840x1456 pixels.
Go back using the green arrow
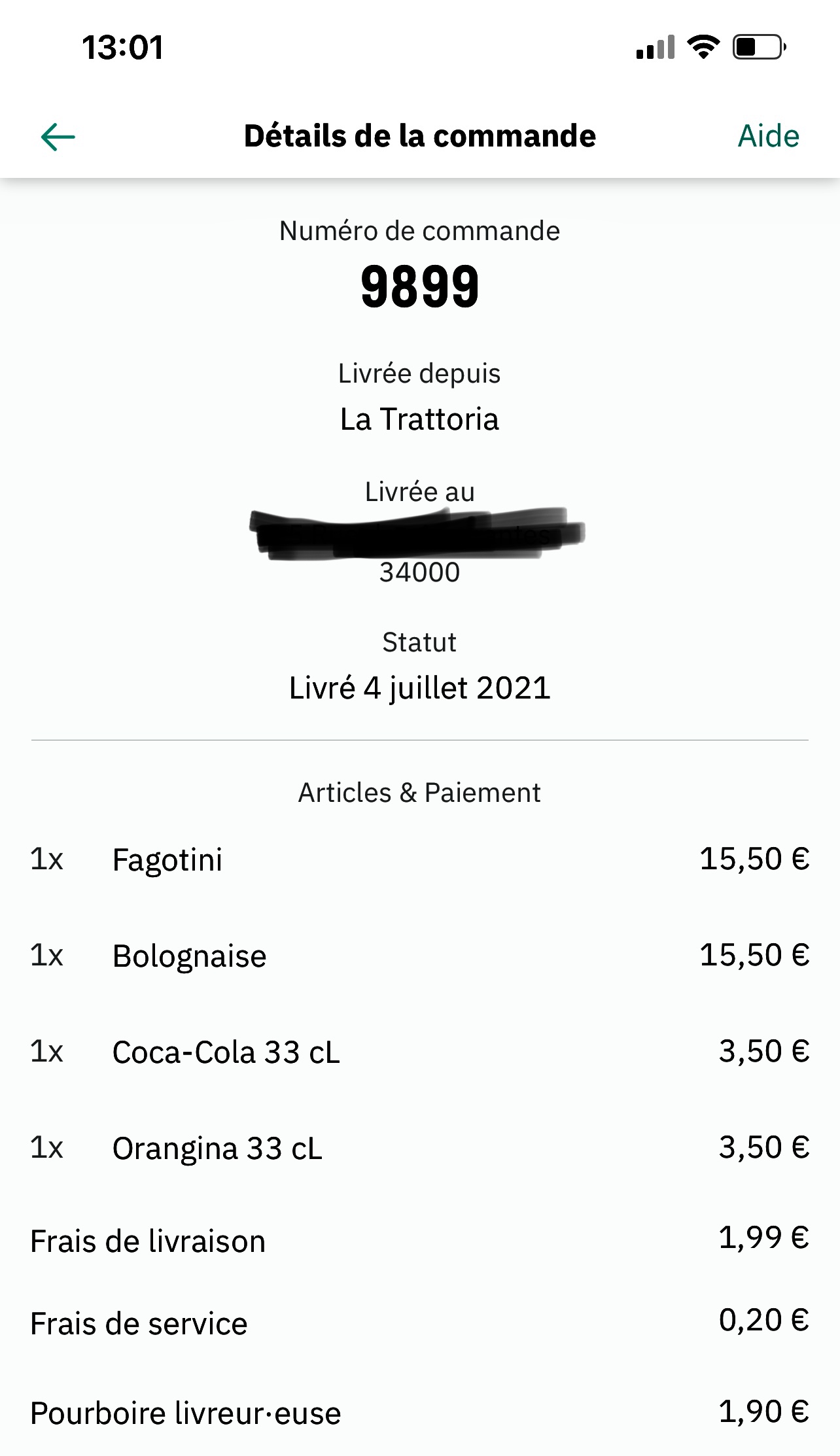coord(58,137)
